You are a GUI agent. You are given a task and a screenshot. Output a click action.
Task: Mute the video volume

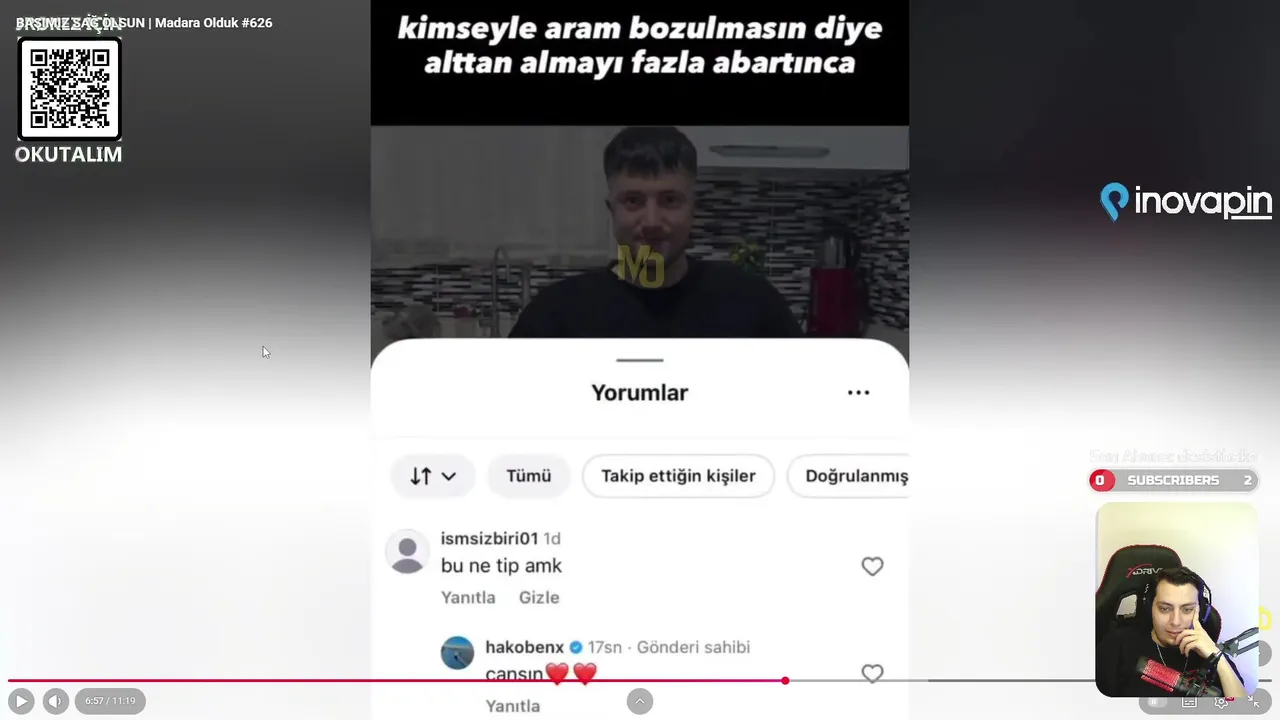[x=56, y=701]
